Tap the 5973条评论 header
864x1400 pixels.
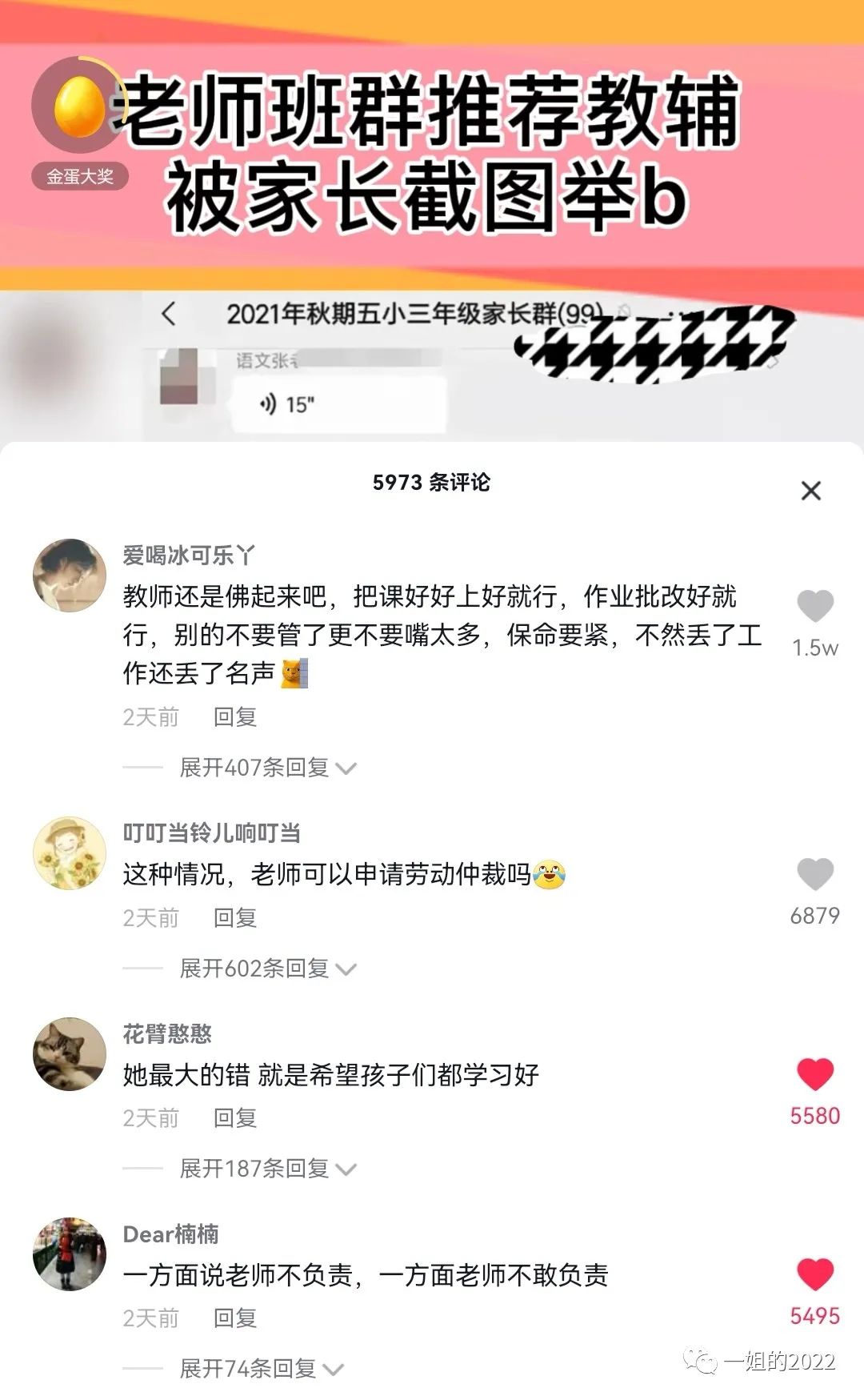pos(432,483)
